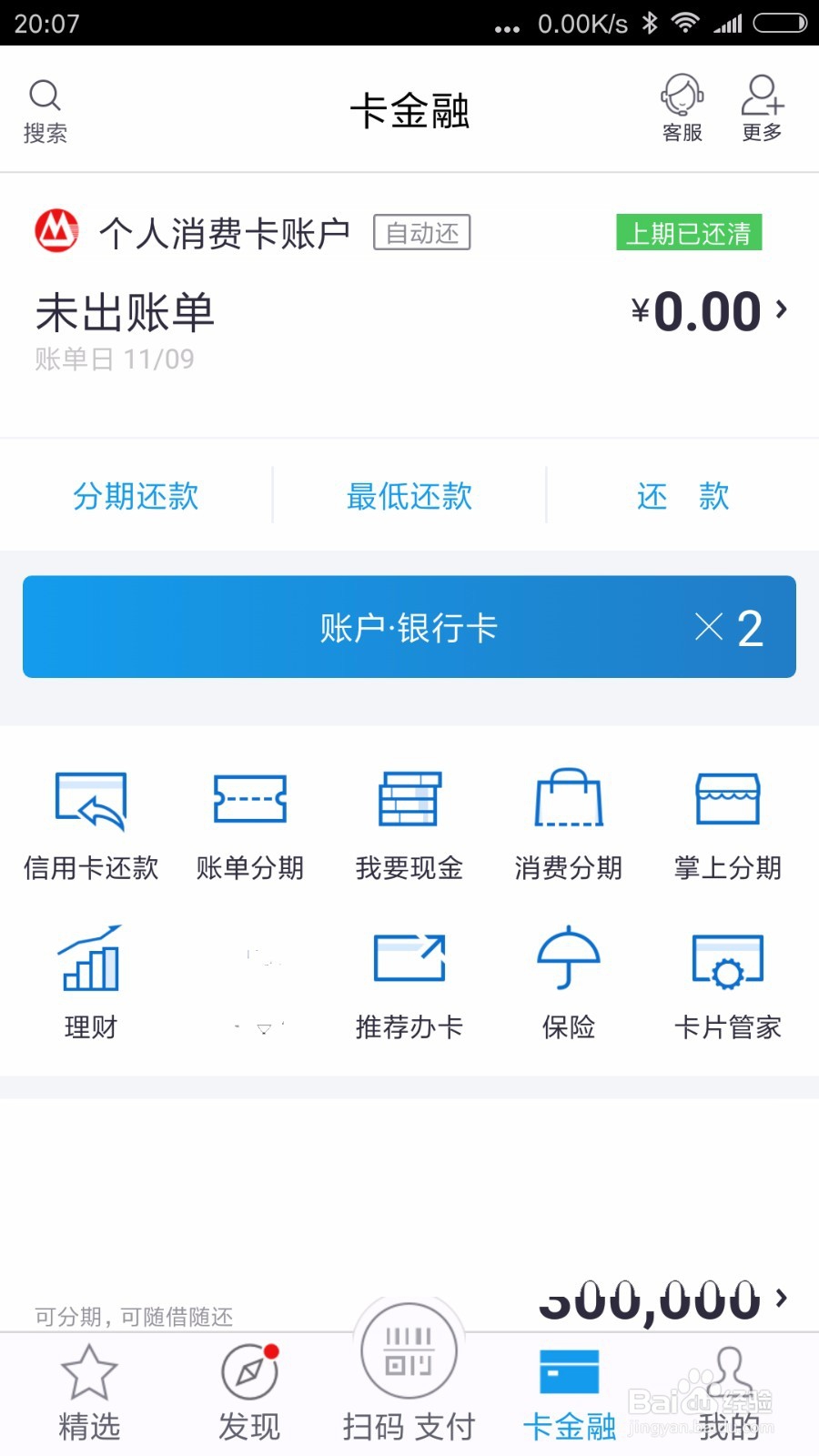This screenshot has height=1456, width=819.
Task: Open 我要现金 service
Action: 409,824
